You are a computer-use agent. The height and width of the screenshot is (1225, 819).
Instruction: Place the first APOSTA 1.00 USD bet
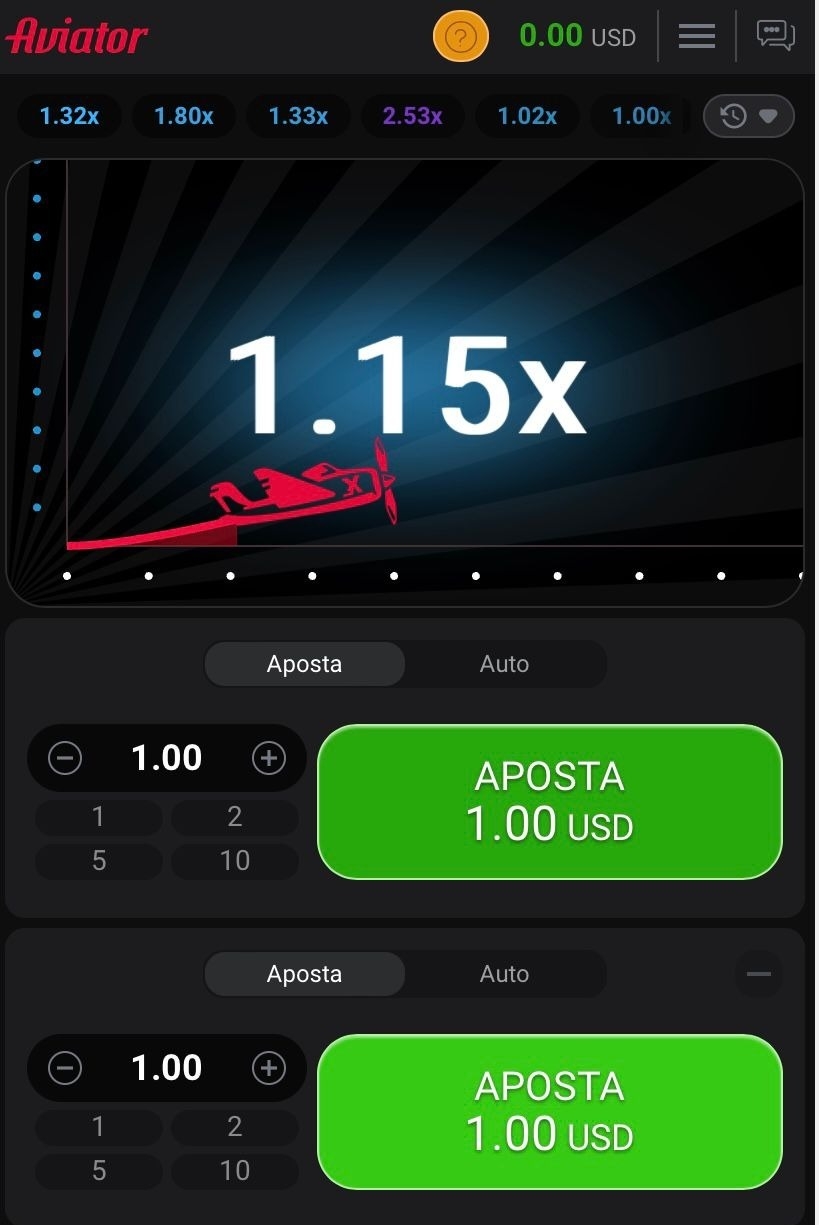[x=549, y=802]
